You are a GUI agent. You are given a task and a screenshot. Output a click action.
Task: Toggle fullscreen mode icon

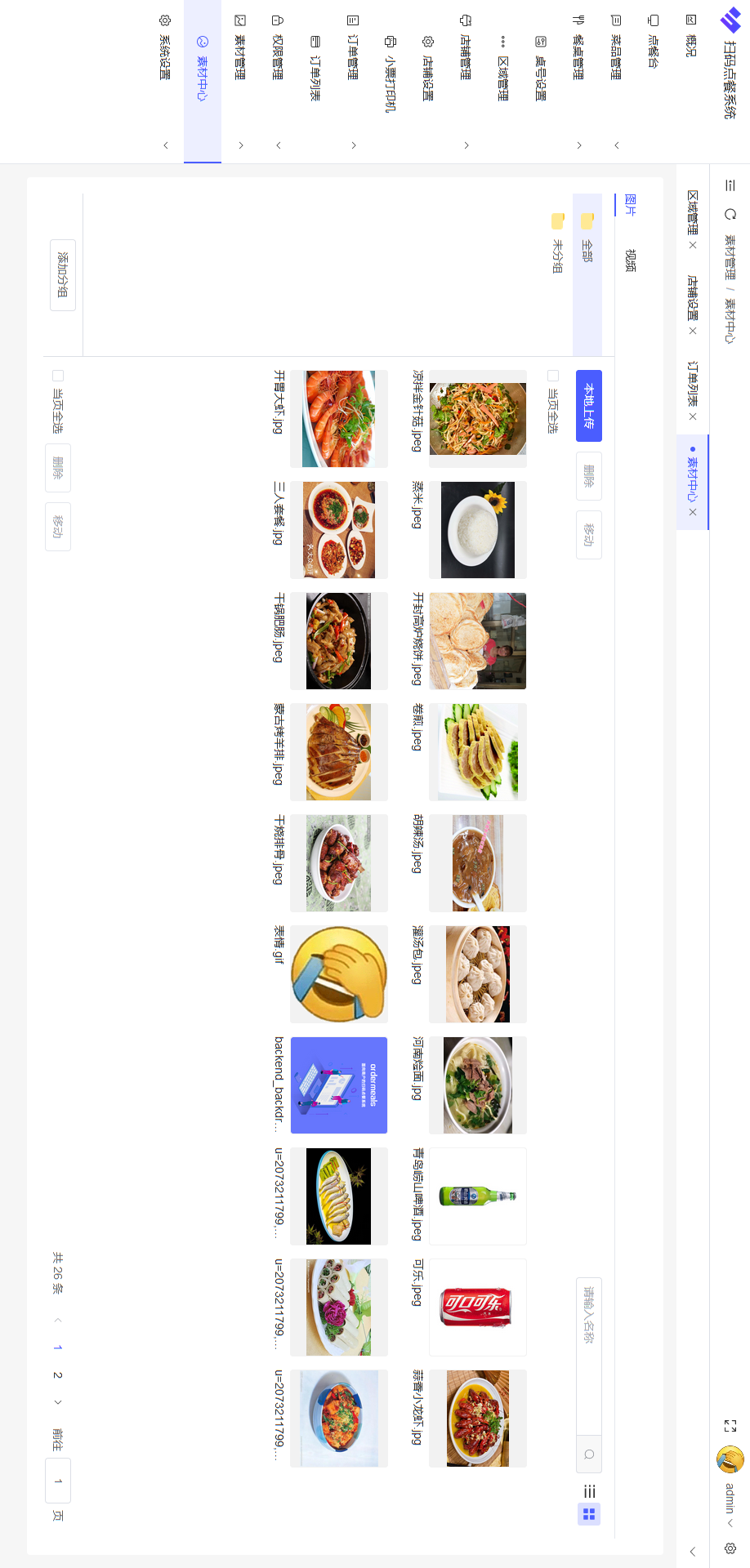coord(730,1426)
